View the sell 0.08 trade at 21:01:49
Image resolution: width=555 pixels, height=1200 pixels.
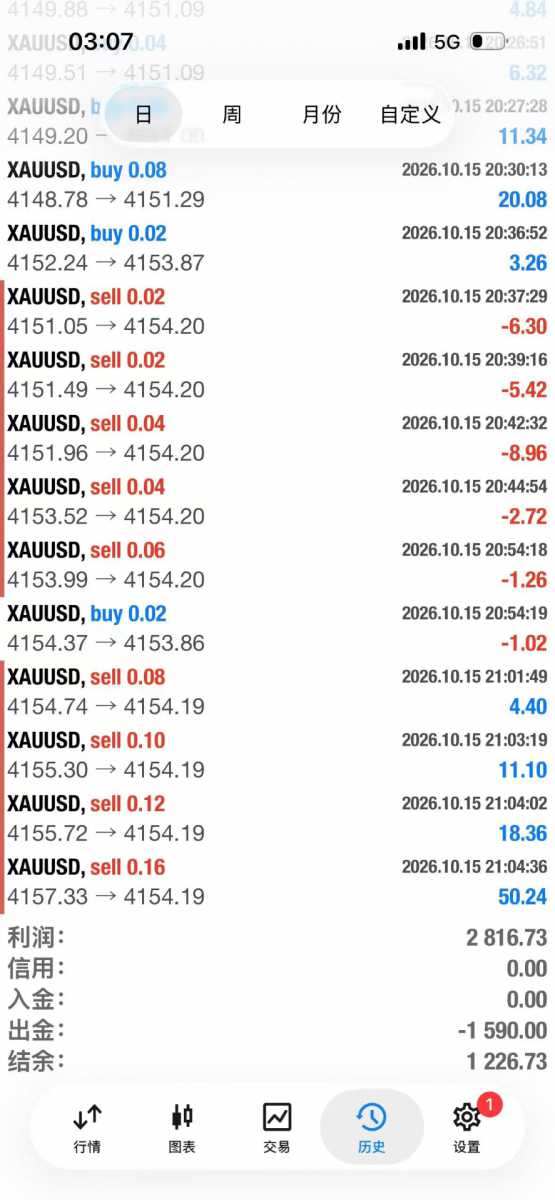pos(277,692)
